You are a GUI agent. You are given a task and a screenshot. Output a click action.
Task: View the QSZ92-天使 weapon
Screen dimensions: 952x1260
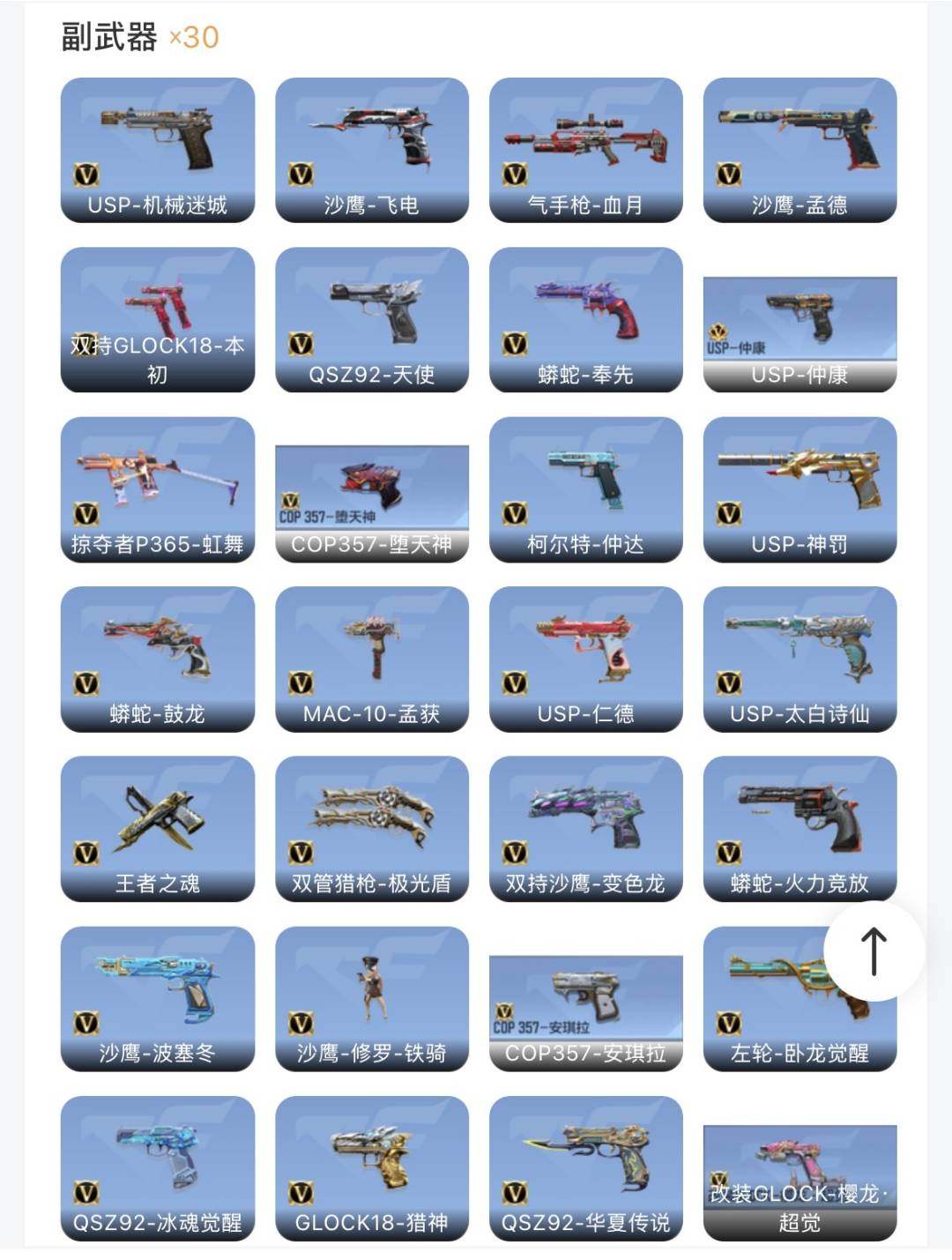372,319
